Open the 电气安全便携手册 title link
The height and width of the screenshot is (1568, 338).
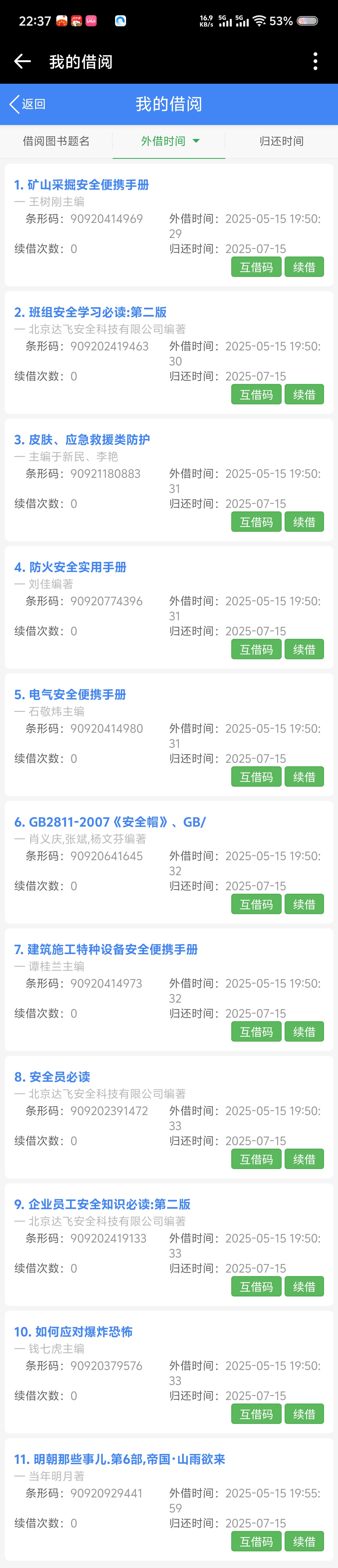coord(70,695)
